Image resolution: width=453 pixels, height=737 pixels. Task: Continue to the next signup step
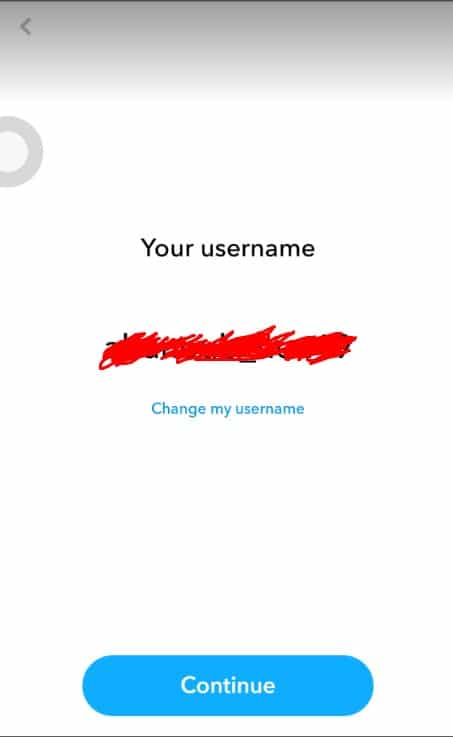pos(228,685)
